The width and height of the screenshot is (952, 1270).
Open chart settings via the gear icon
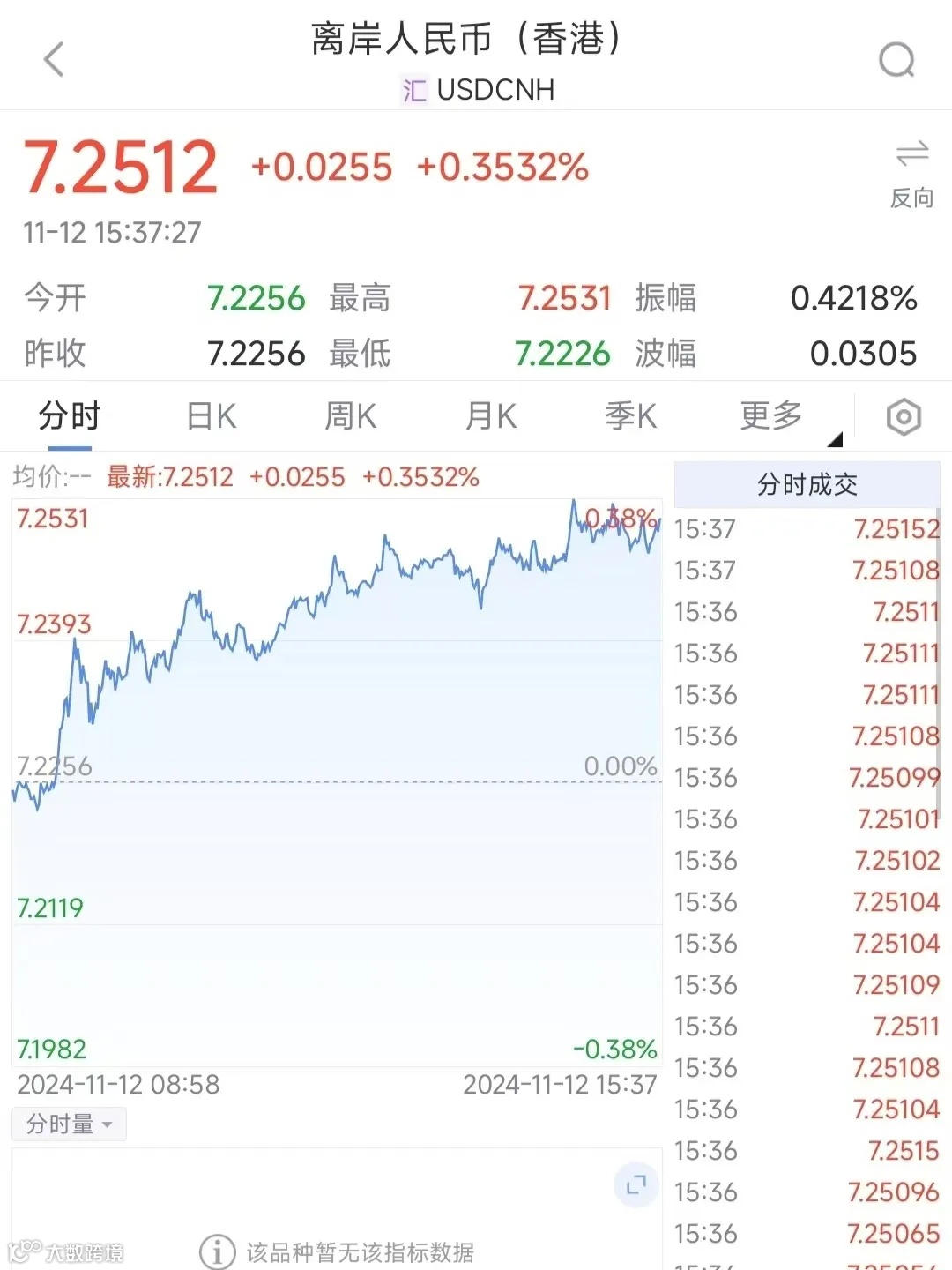pyautogui.click(x=903, y=416)
